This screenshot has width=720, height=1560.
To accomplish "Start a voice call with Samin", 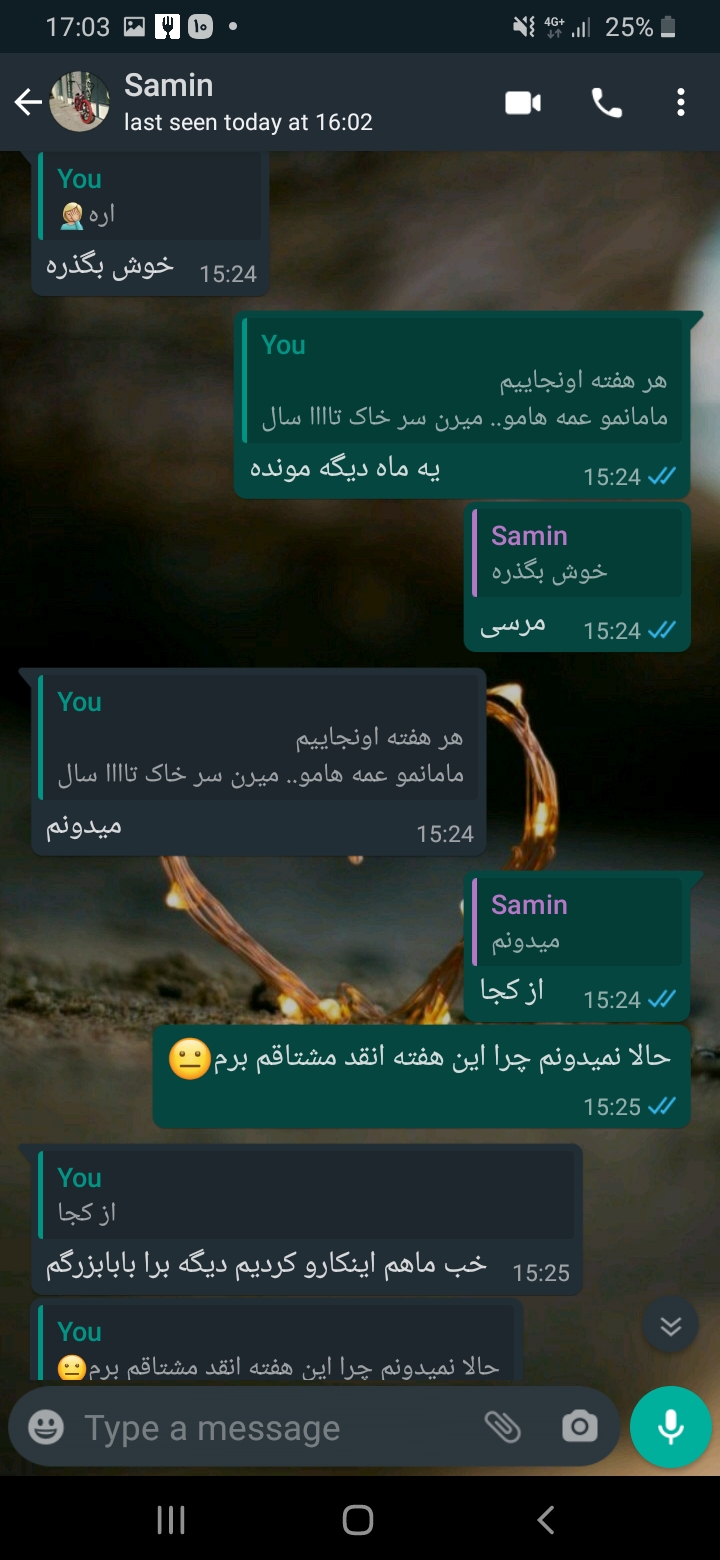I will [x=606, y=102].
